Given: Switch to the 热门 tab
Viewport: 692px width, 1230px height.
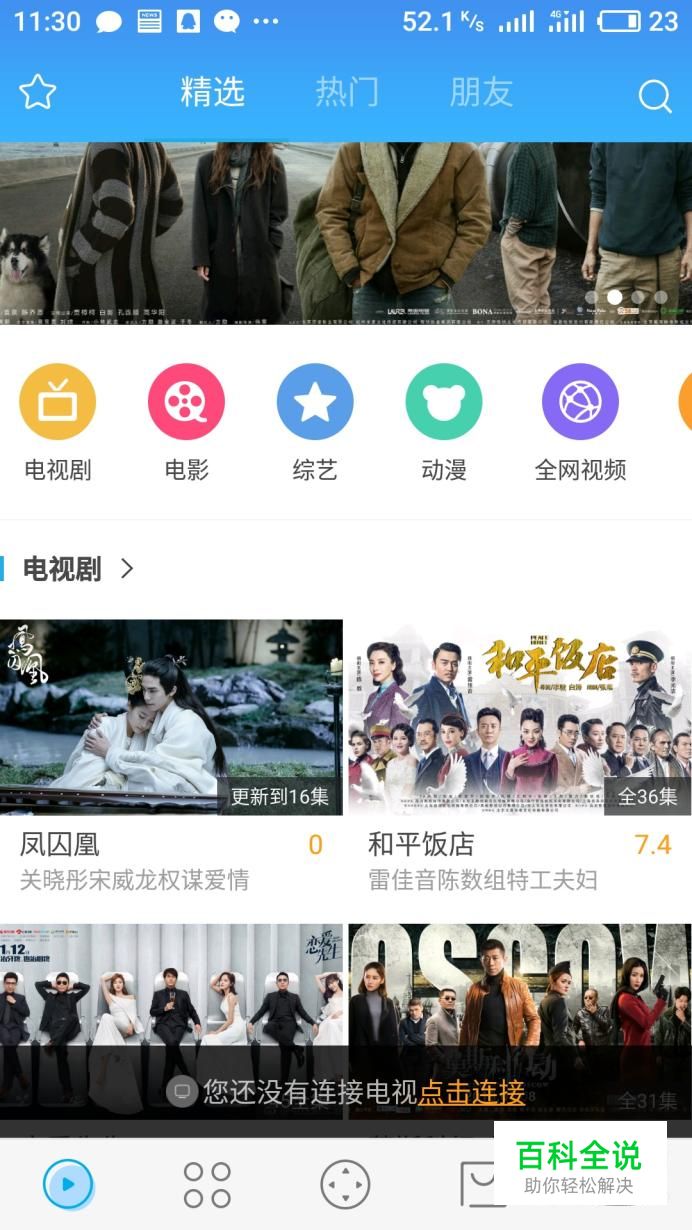Looking at the screenshot, I should coord(347,92).
